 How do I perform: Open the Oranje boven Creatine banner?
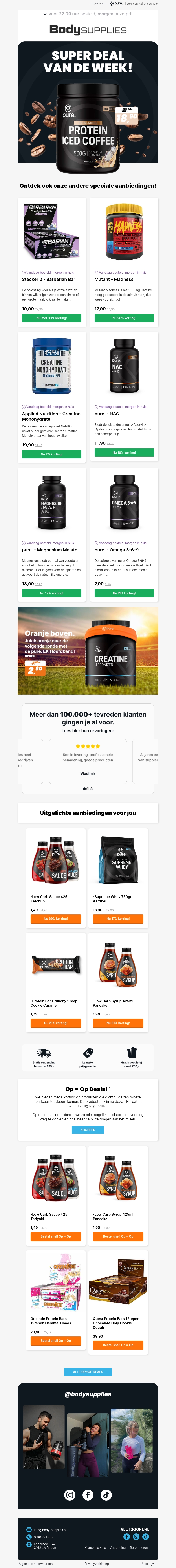[88, 651]
